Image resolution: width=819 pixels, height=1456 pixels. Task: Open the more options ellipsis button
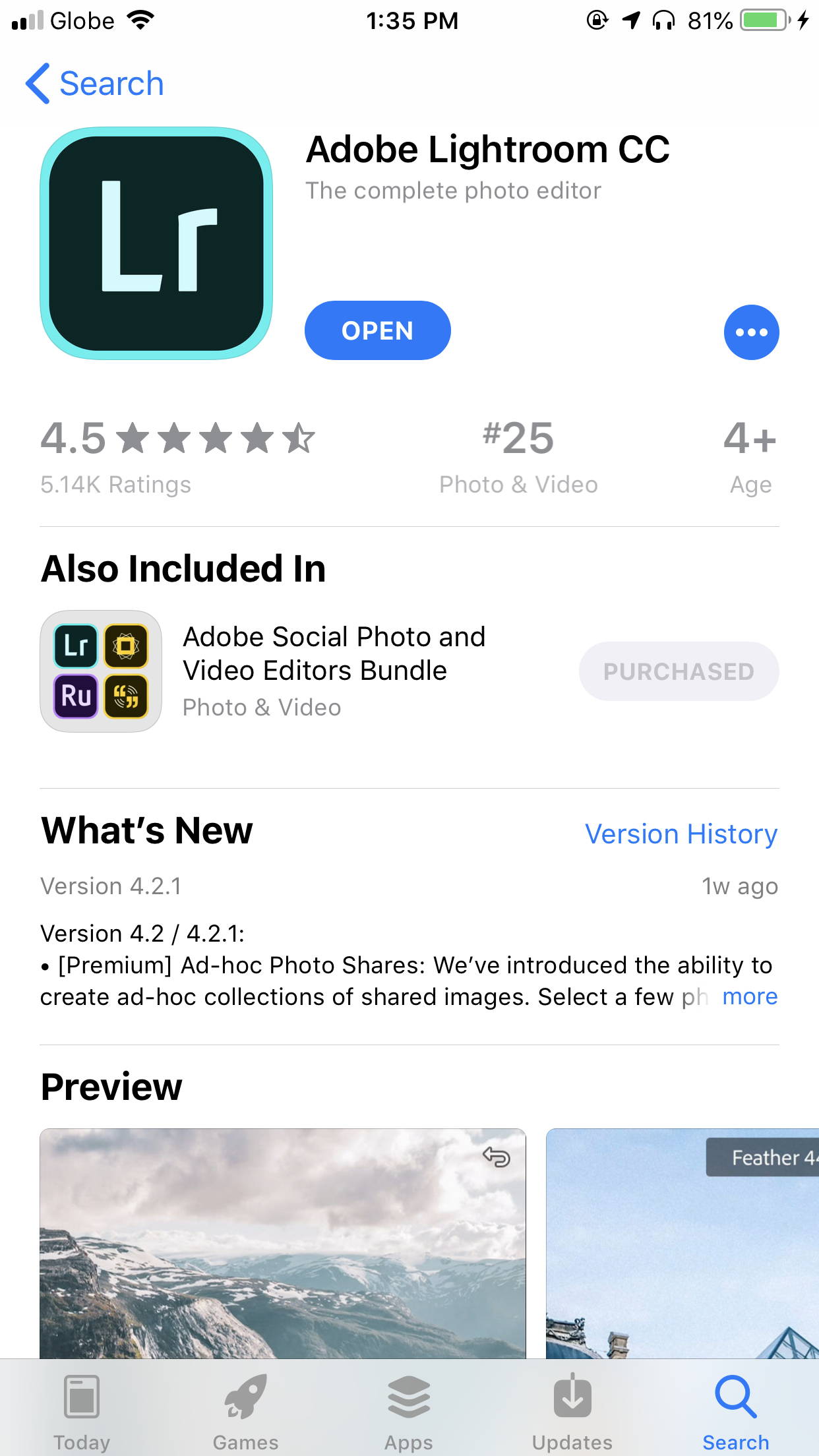751,332
